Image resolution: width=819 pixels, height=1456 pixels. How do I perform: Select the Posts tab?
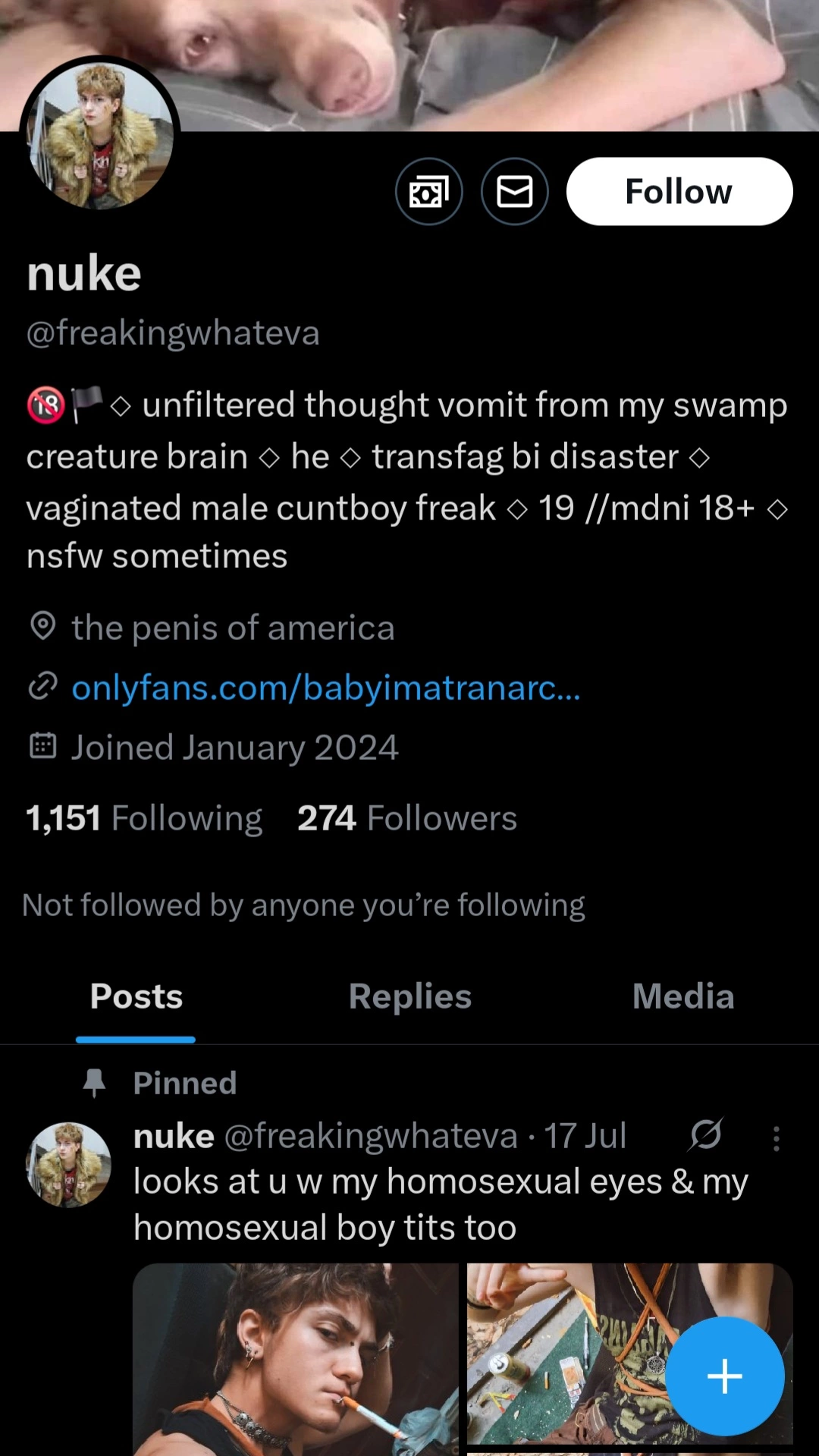pos(136,996)
